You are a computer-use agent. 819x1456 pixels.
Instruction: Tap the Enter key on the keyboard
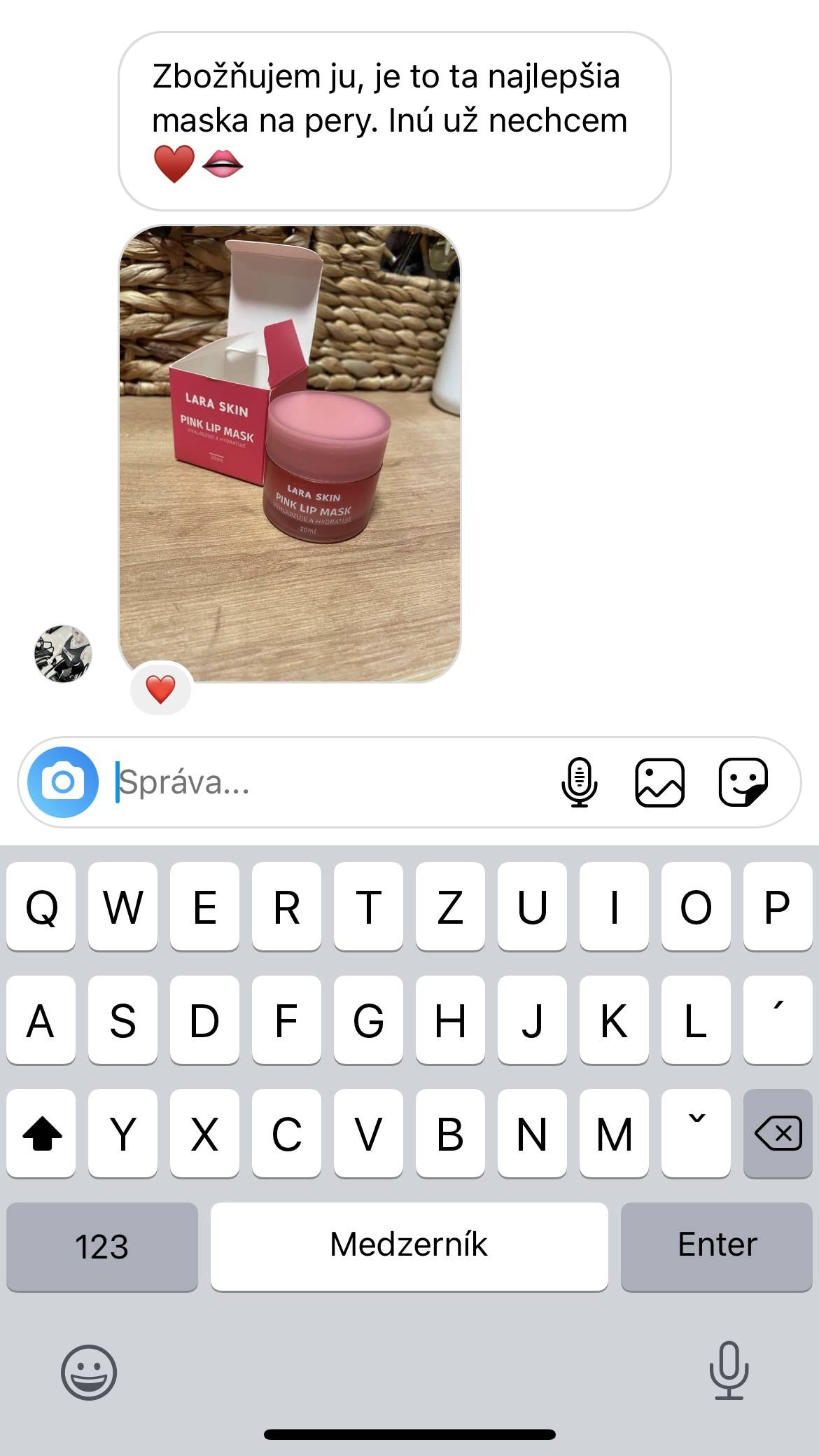click(717, 1246)
